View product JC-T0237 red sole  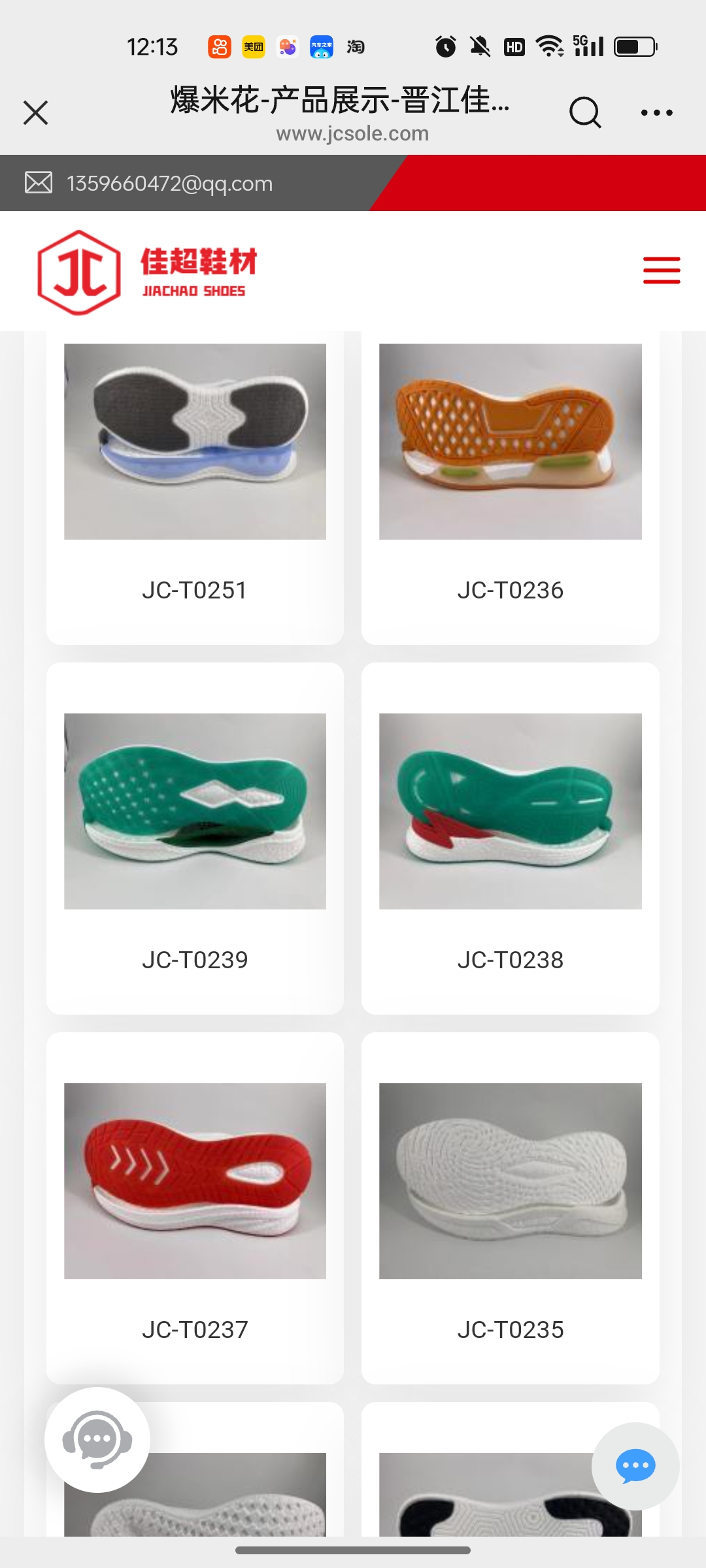pyautogui.click(x=195, y=1209)
